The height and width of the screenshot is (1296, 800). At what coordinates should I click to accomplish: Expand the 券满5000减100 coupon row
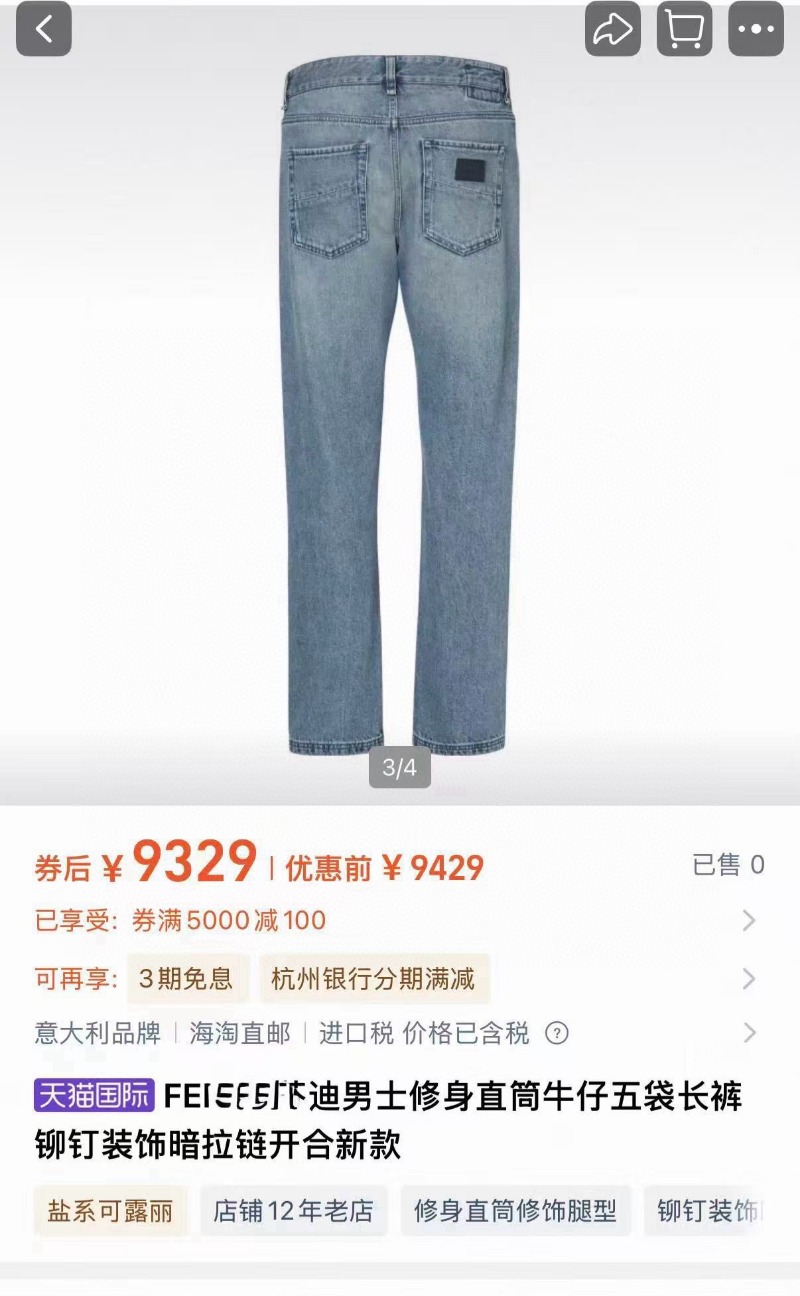[x=400, y=920]
